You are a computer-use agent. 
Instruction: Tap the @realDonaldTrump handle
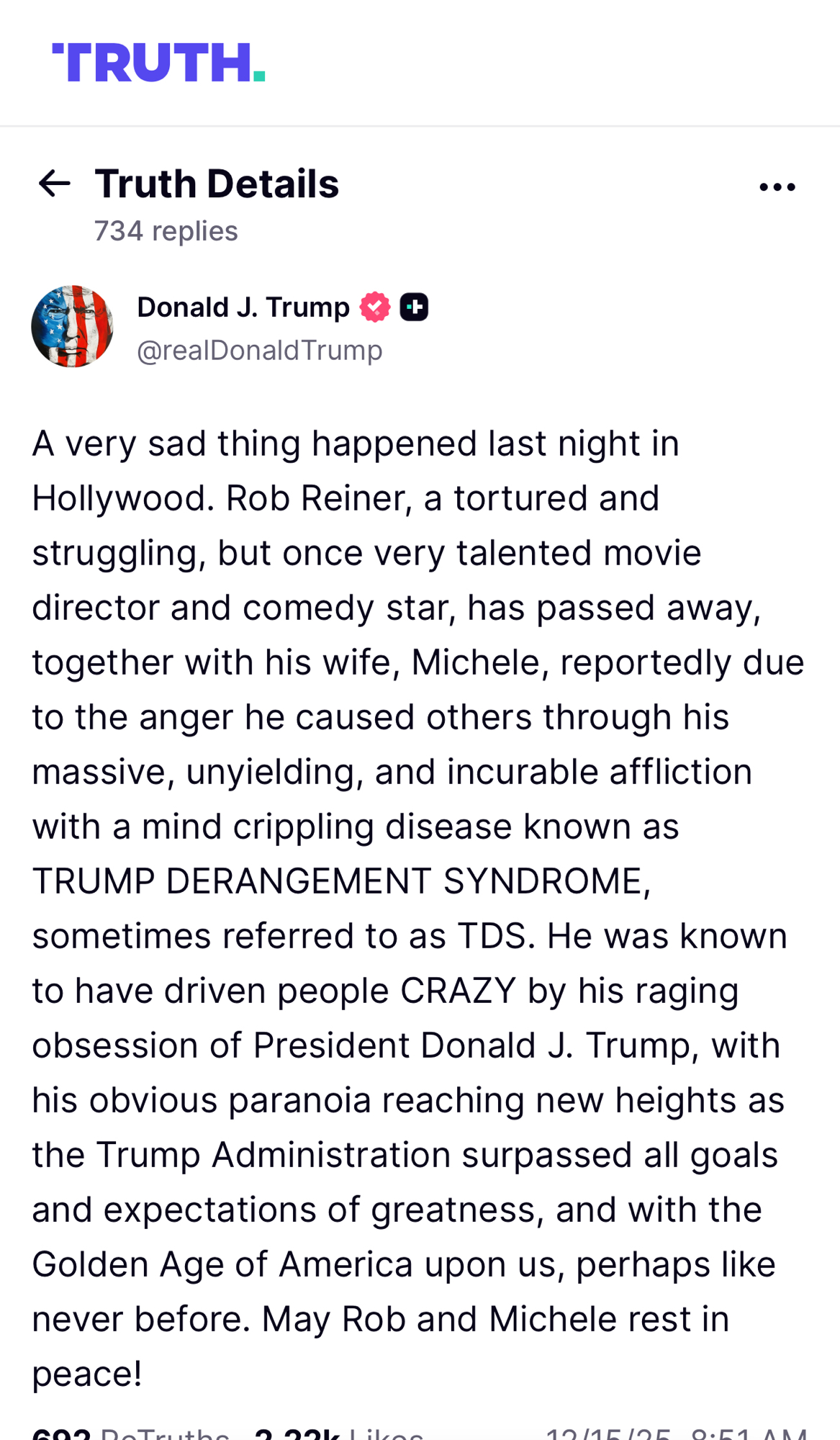[260, 351]
